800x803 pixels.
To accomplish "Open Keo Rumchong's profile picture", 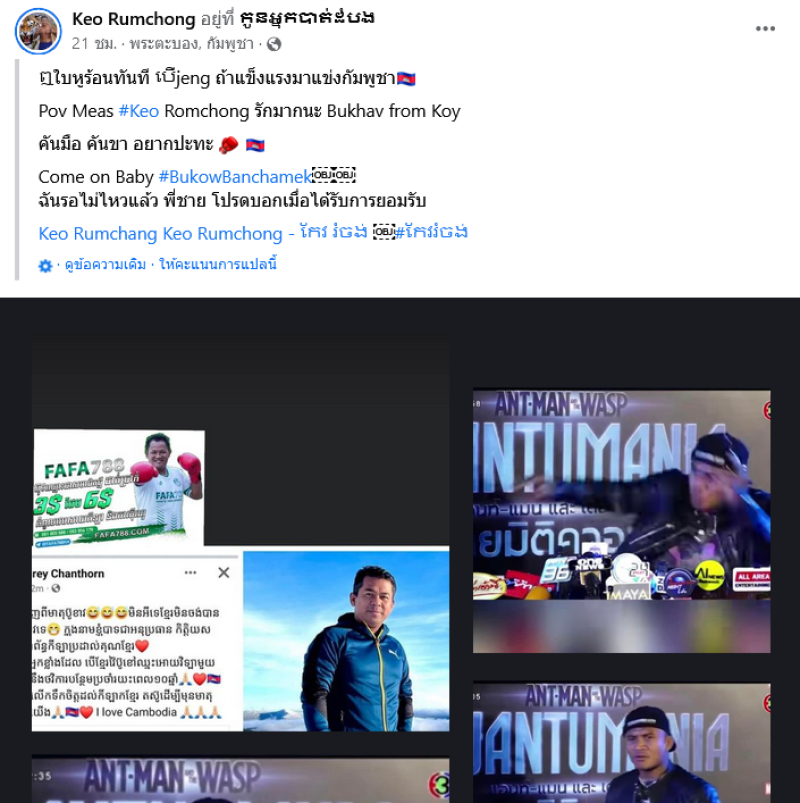I will [x=38, y=31].
